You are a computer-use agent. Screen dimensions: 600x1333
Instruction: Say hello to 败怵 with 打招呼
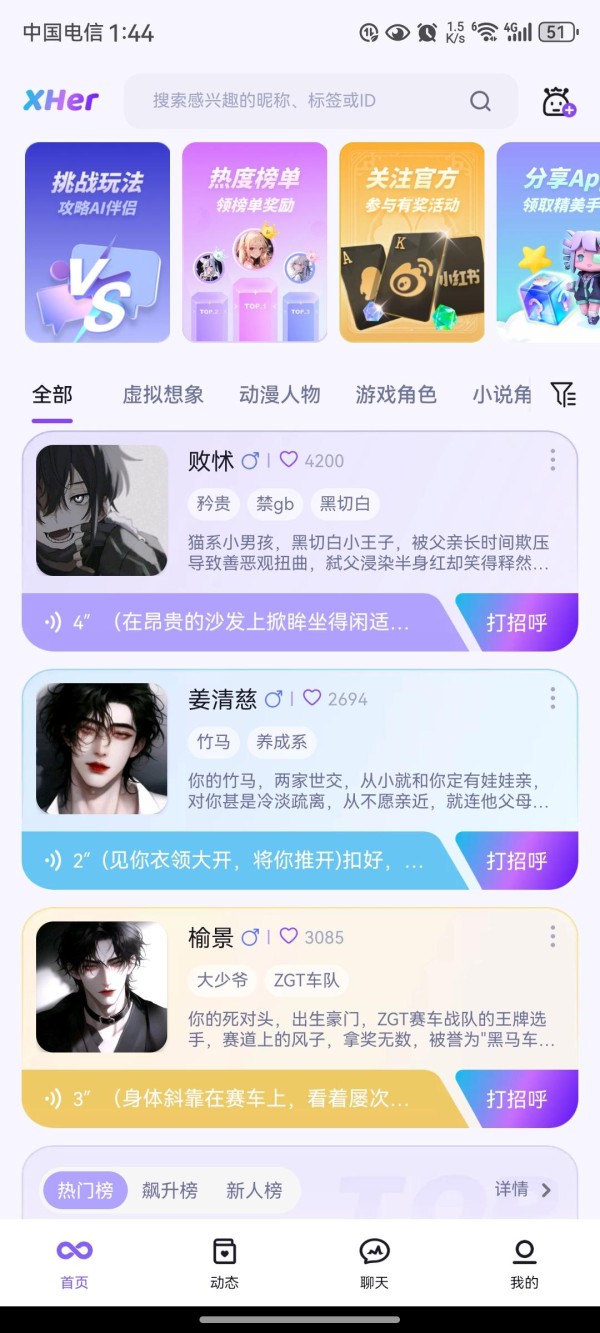click(517, 622)
